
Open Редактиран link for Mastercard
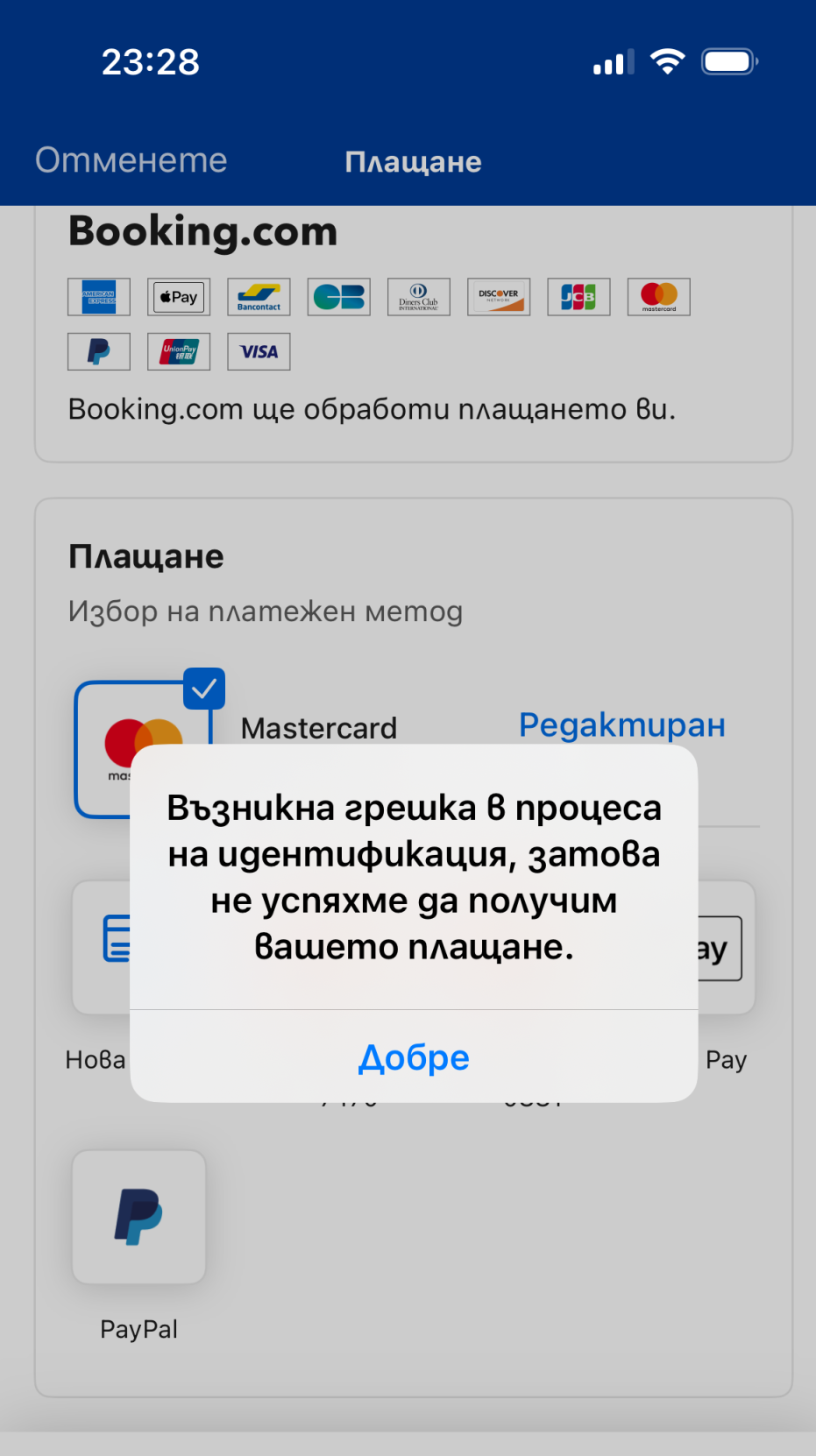click(x=621, y=724)
